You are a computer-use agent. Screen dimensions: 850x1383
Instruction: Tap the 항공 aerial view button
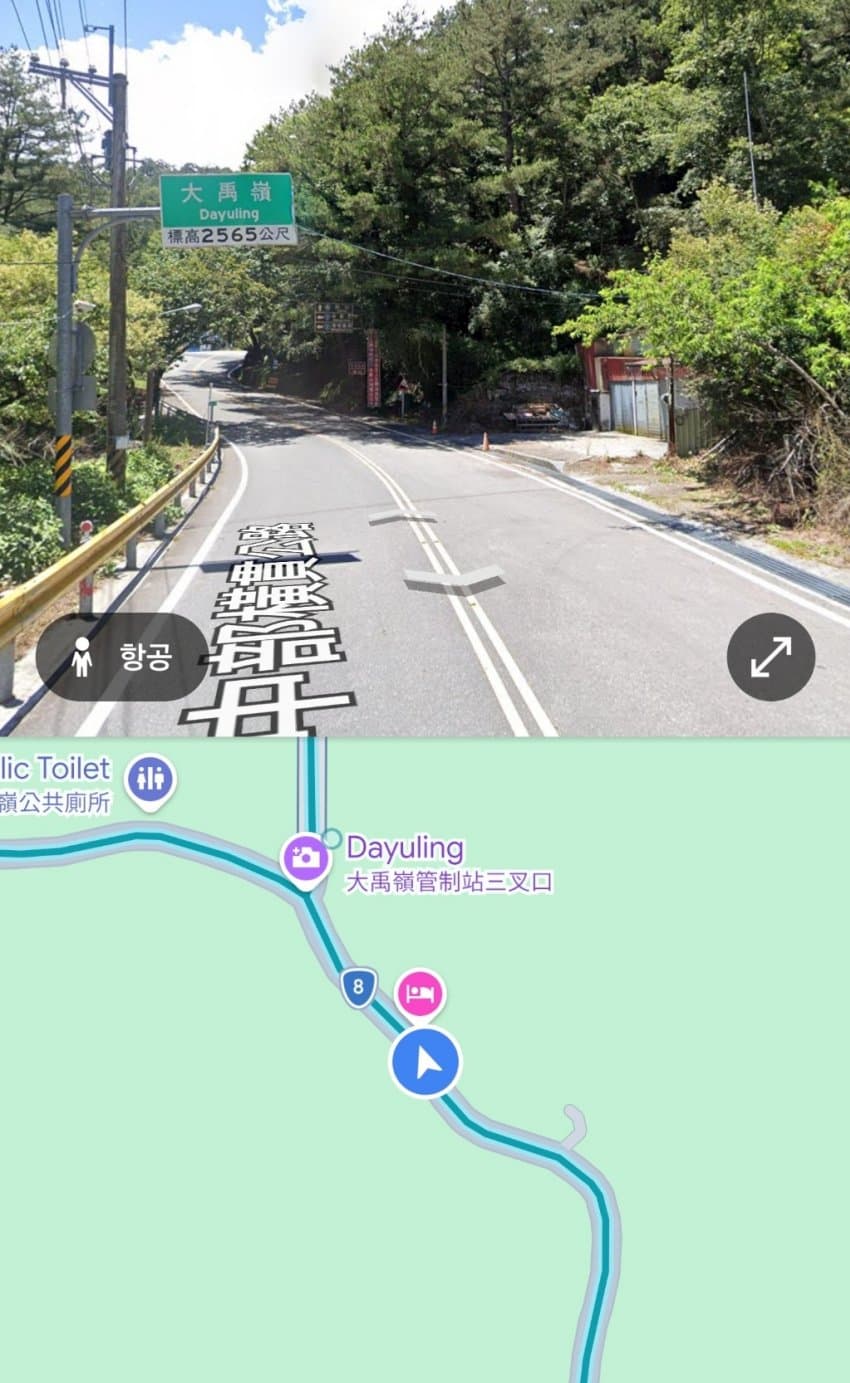pyautogui.click(x=122, y=657)
